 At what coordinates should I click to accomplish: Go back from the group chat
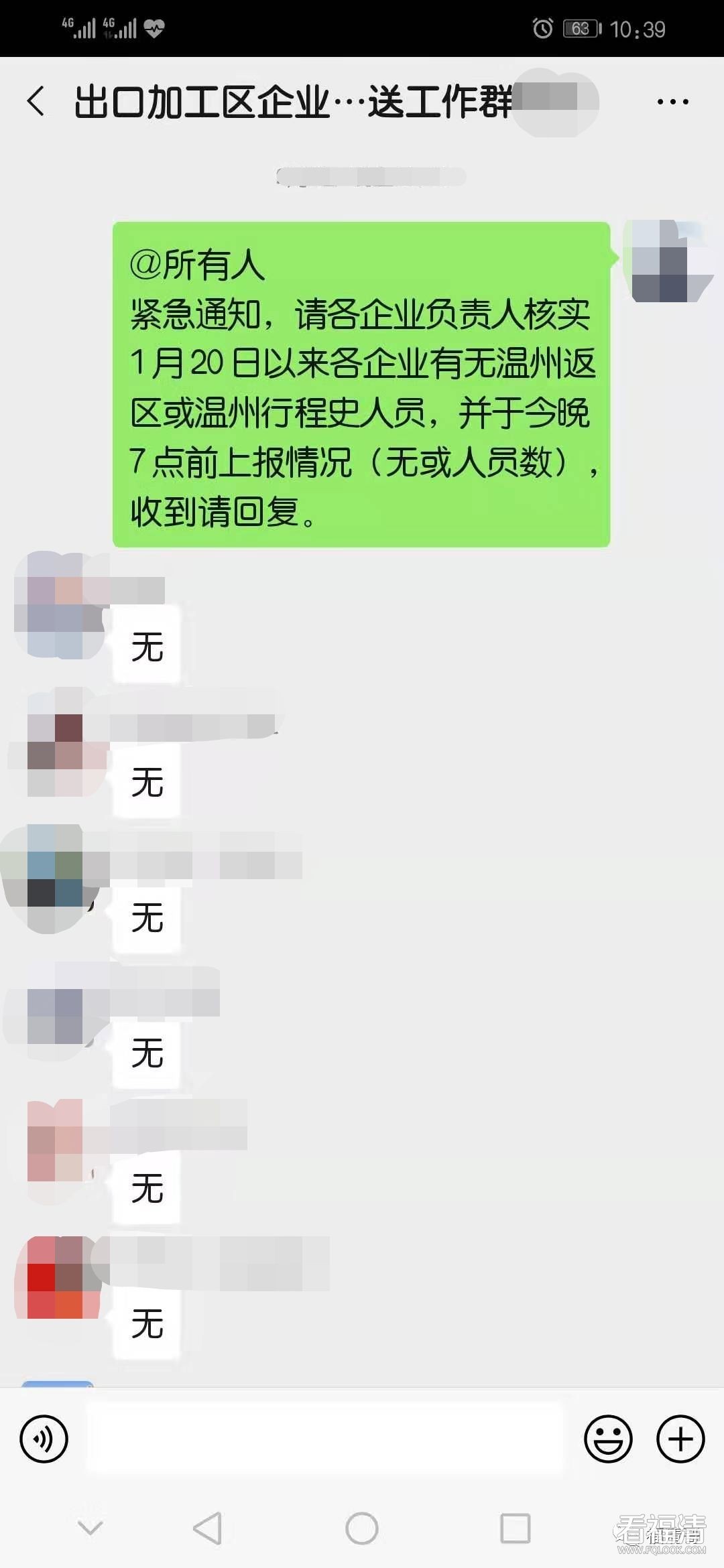[x=37, y=102]
